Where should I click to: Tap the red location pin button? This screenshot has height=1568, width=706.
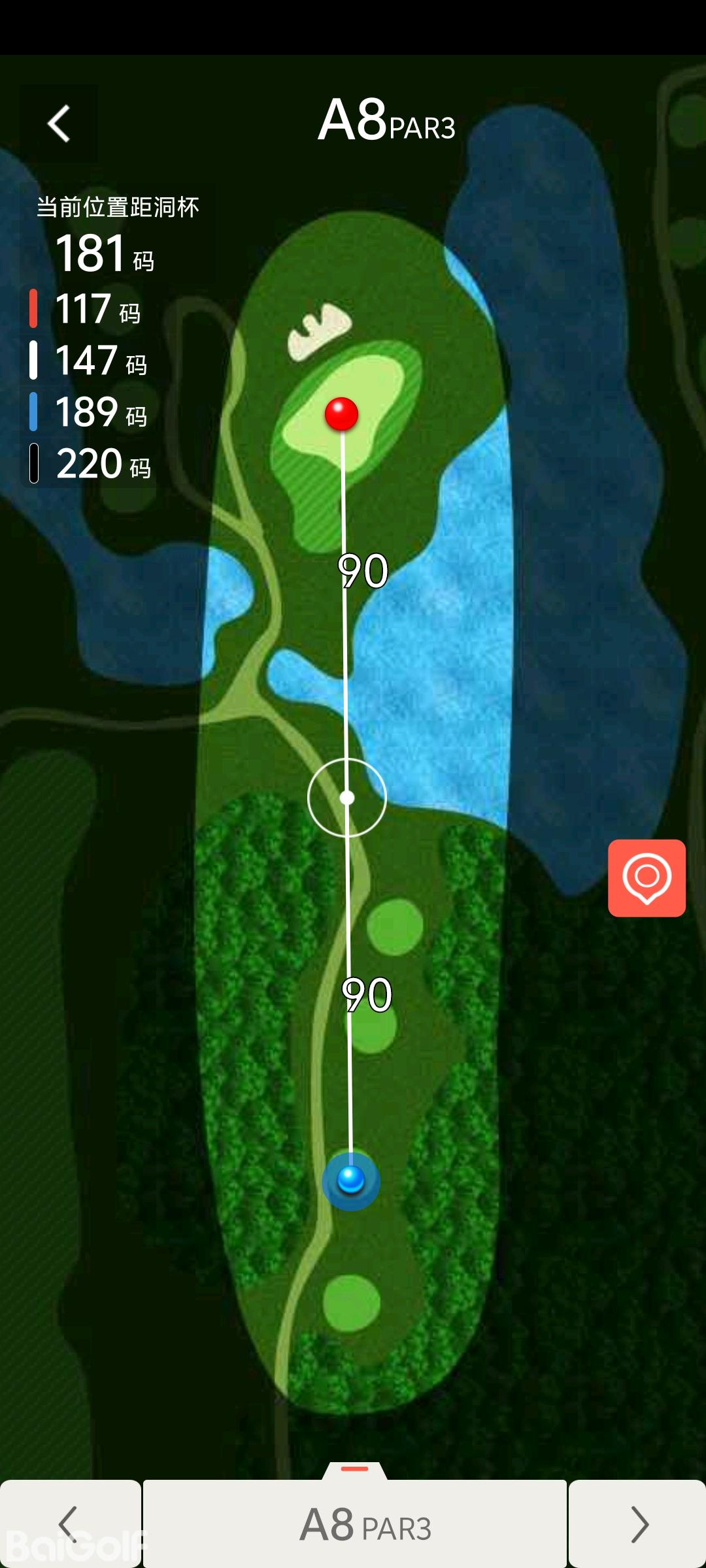point(647,877)
